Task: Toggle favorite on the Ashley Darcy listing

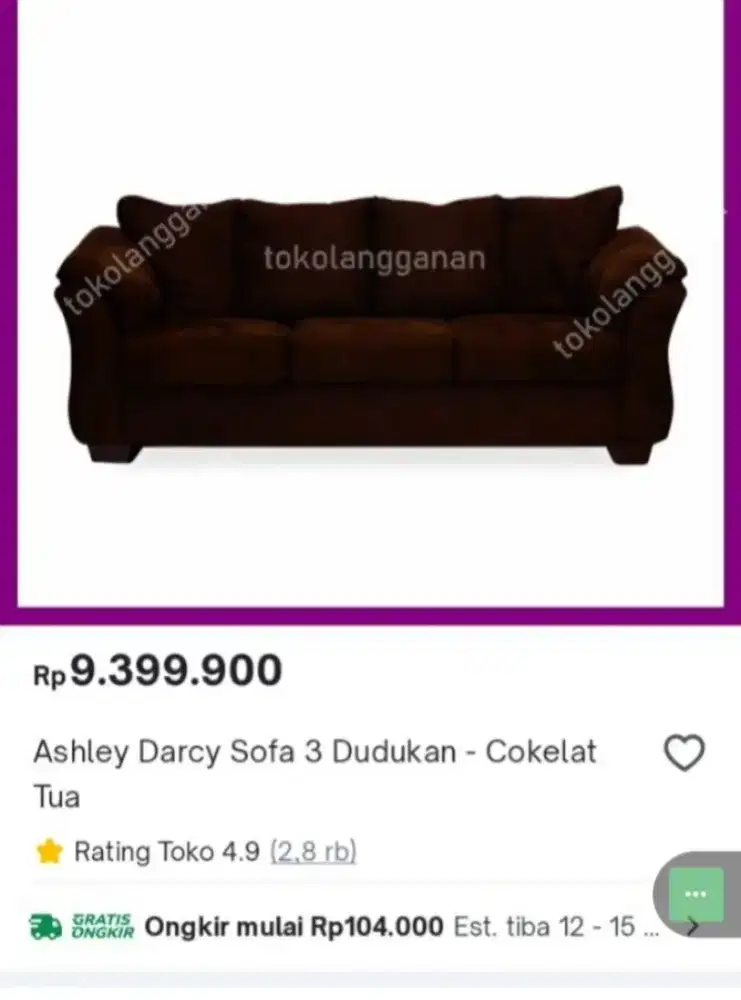Action: pos(686,750)
